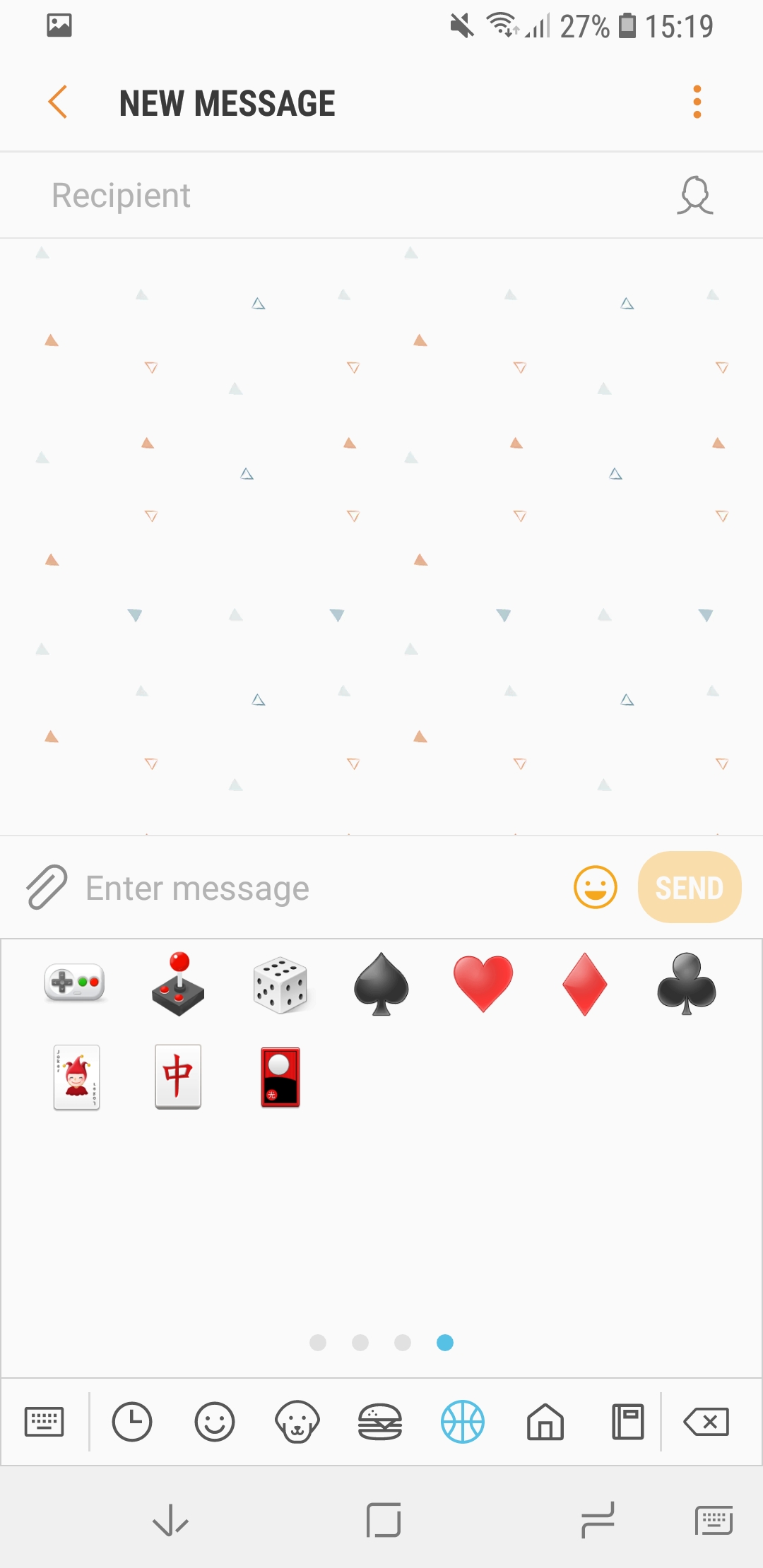The image size is (763, 1568).
Task: Open the contacts picker icon
Action: (694, 196)
